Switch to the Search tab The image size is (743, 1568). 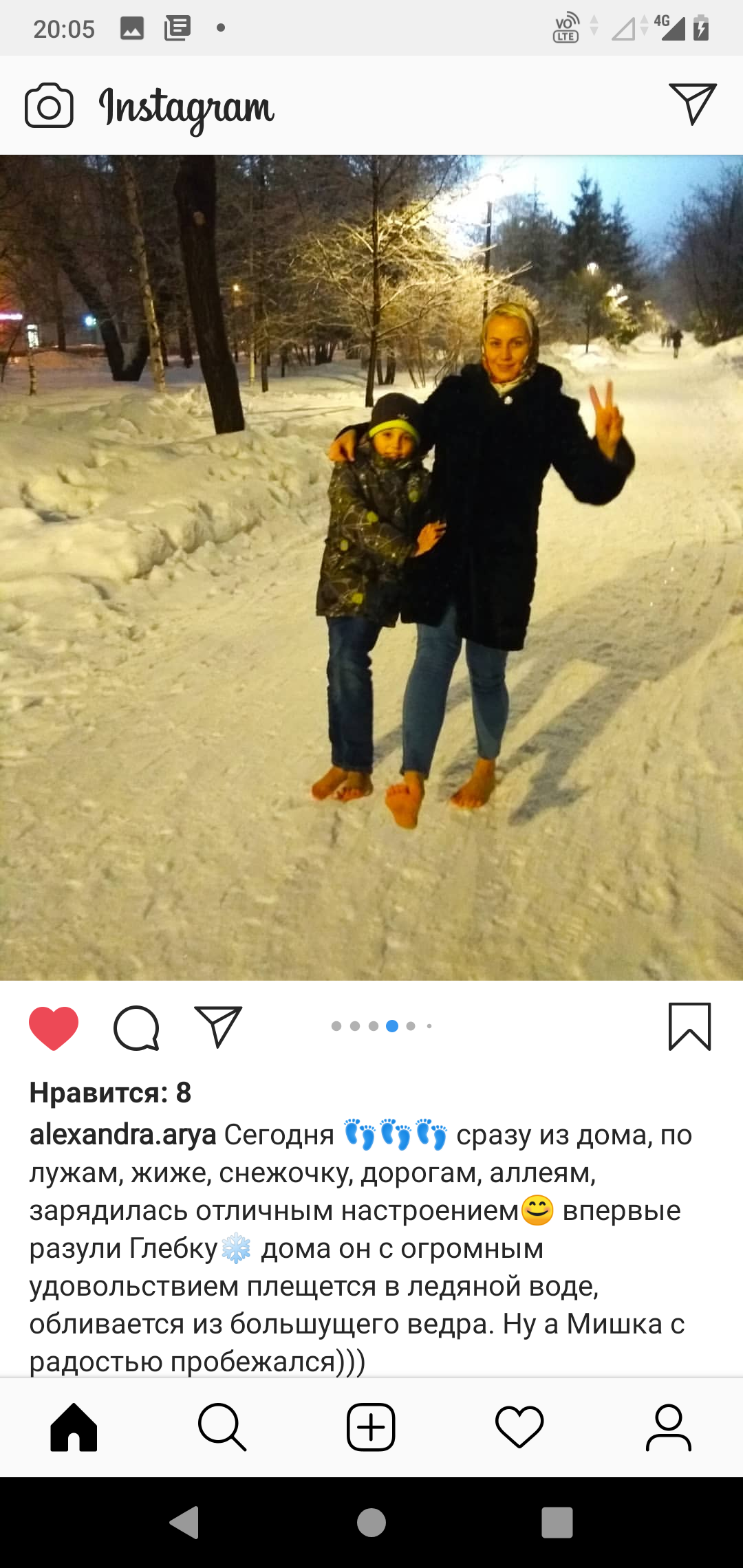point(222,1427)
